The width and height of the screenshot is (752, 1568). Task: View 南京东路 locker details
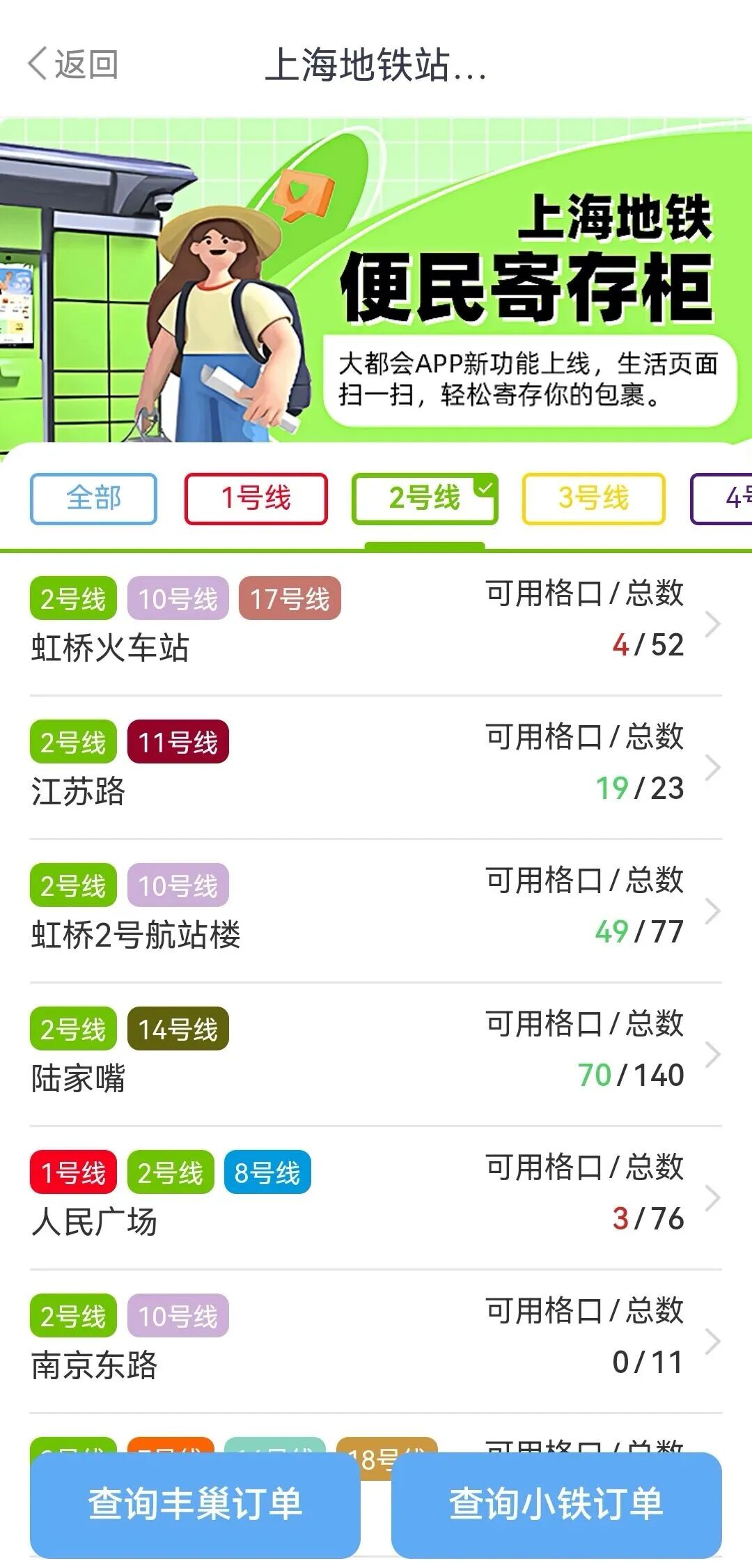click(x=376, y=1341)
